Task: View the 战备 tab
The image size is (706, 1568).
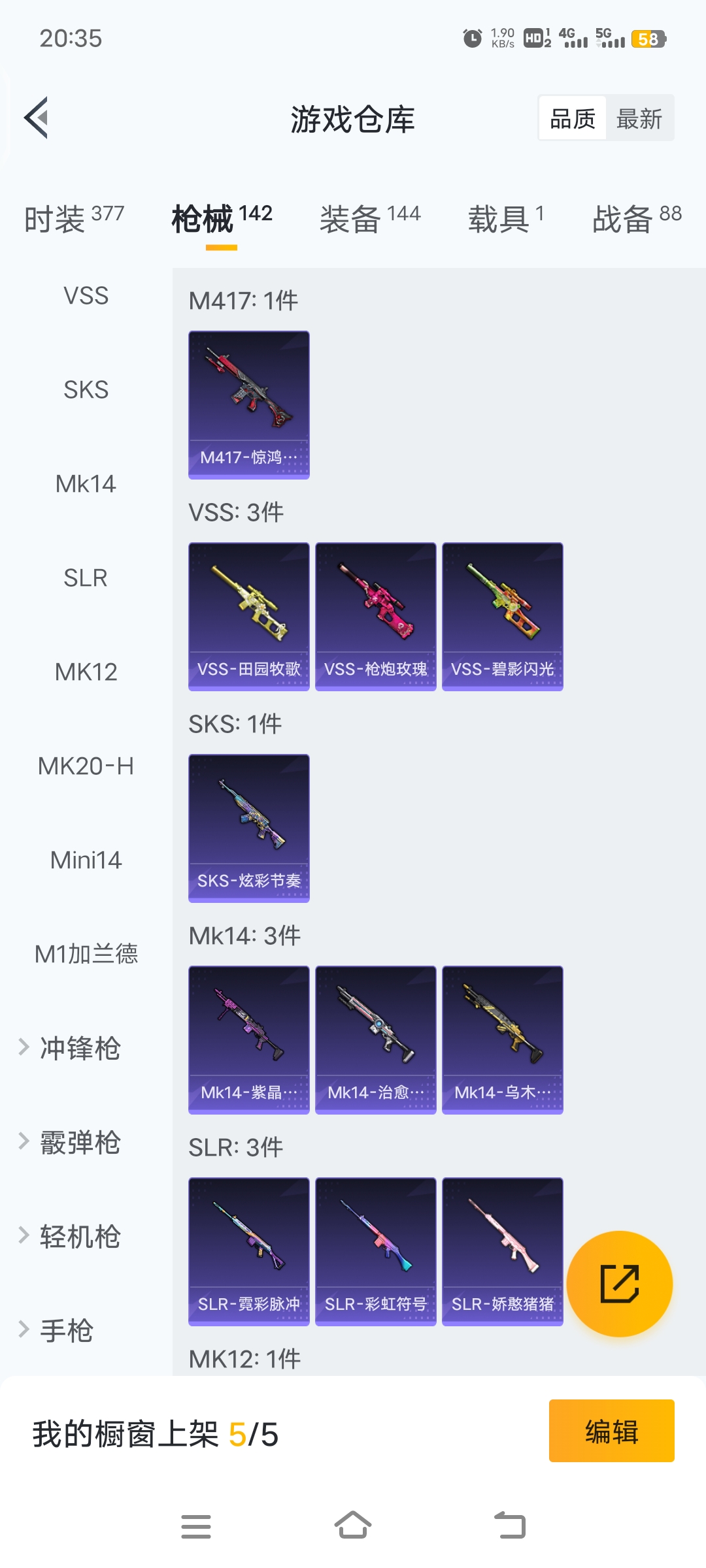Action: [637, 218]
